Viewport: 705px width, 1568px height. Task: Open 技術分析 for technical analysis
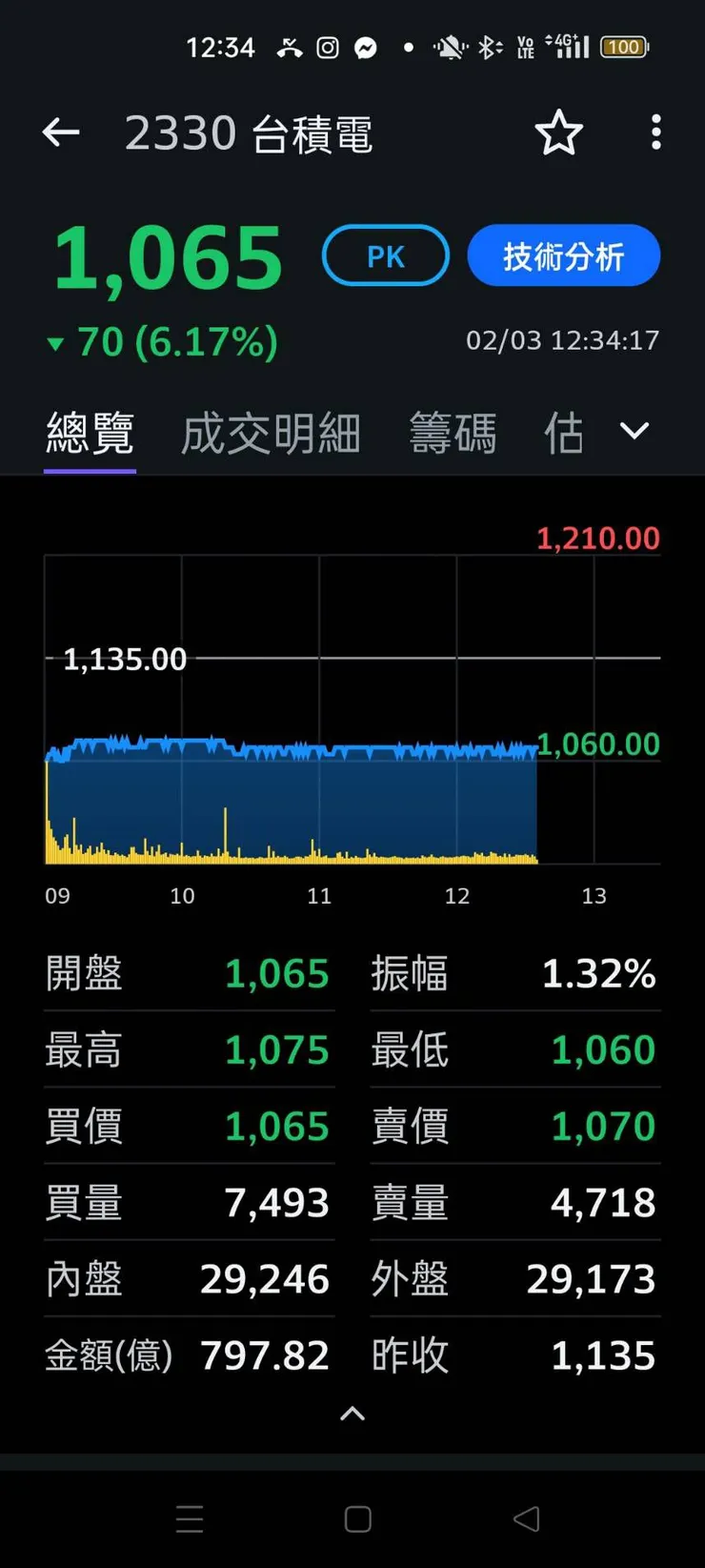pos(563,255)
